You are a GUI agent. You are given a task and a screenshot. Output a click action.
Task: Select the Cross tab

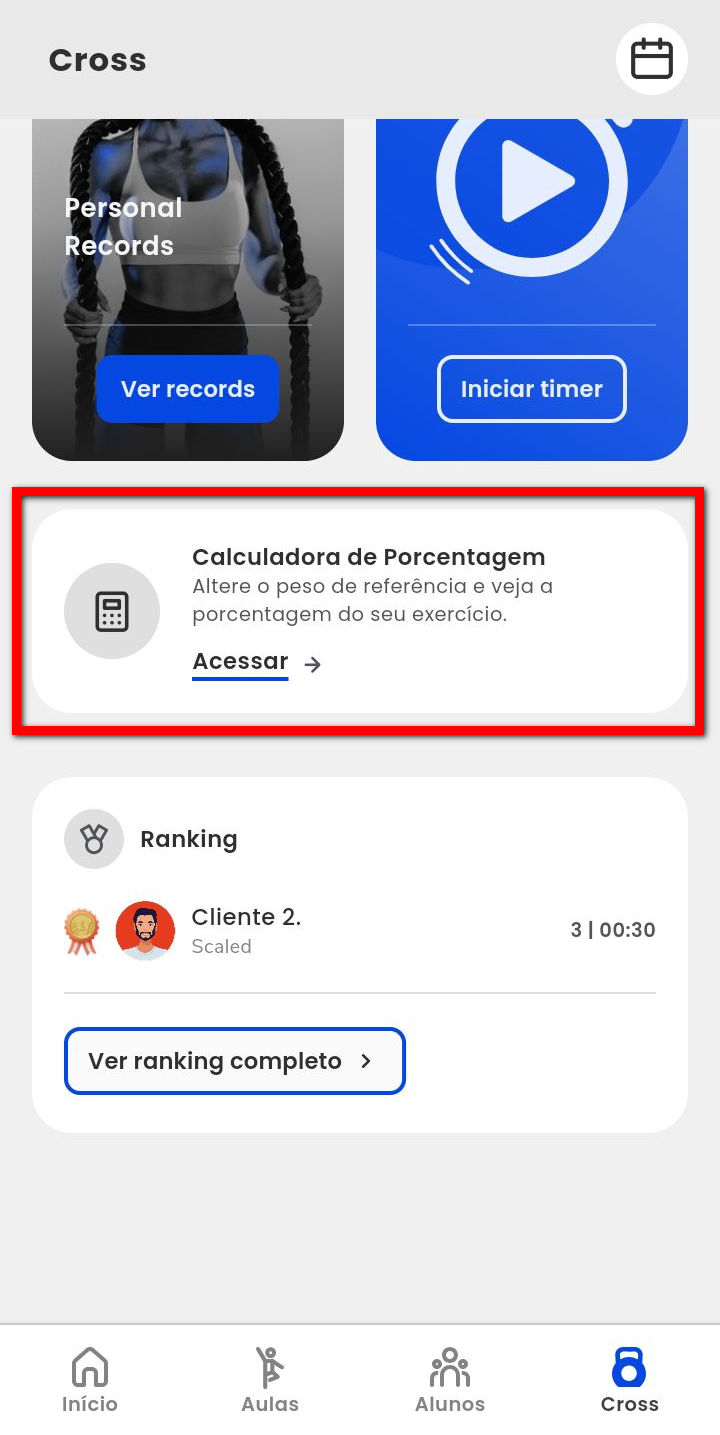tap(629, 1380)
